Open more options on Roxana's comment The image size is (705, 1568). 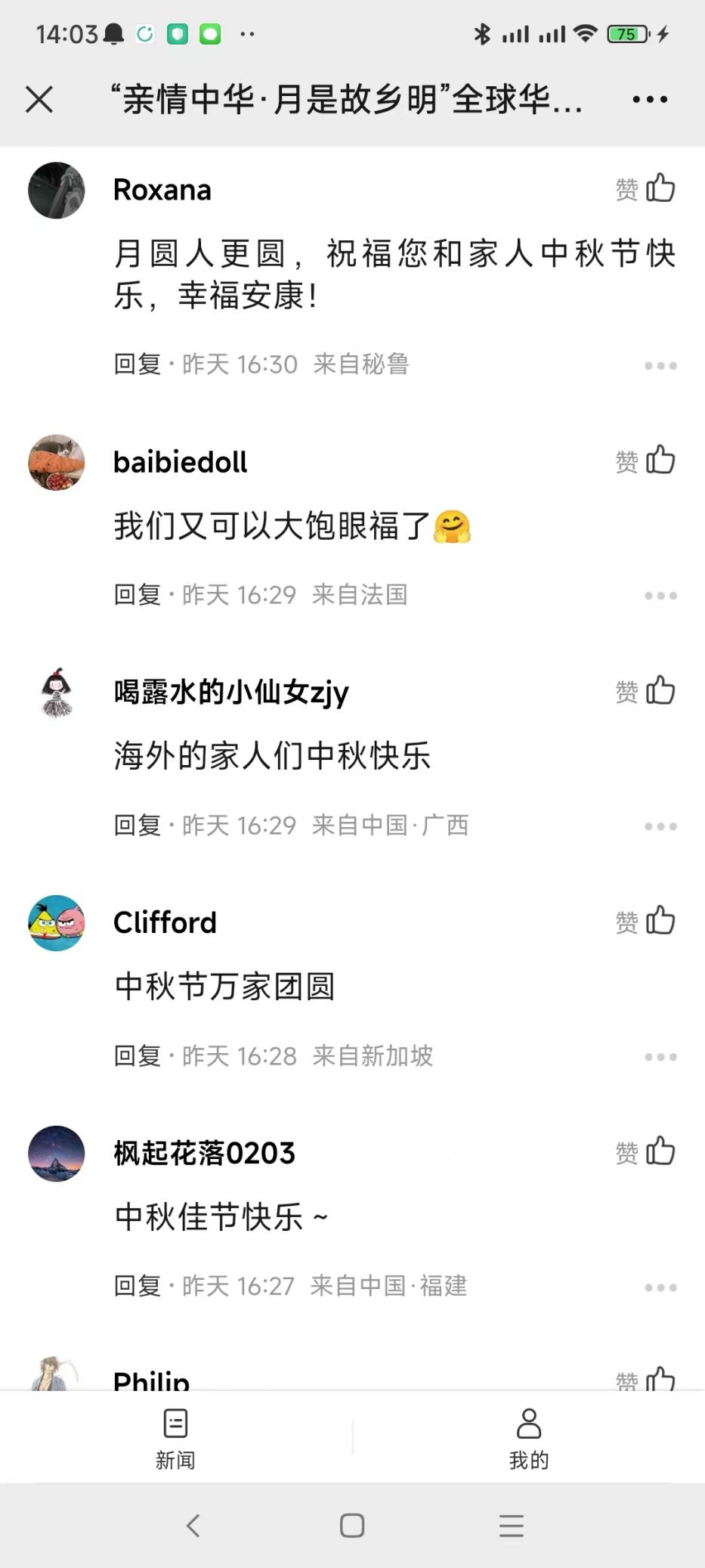pos(660,366)
